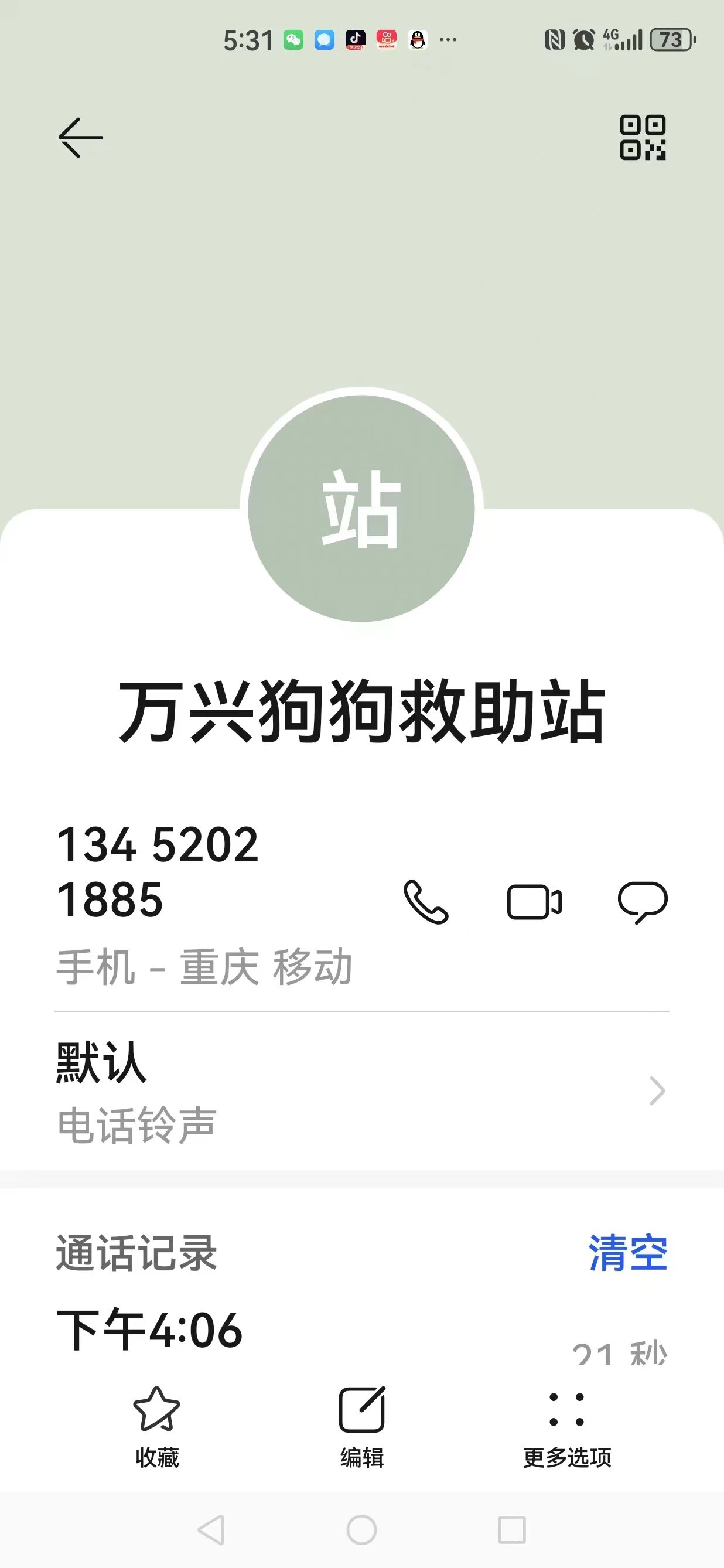Screen dimensions: 724x1568
Task: Tap 清空 to clear call records
Action: click(x=627, y=1253)
